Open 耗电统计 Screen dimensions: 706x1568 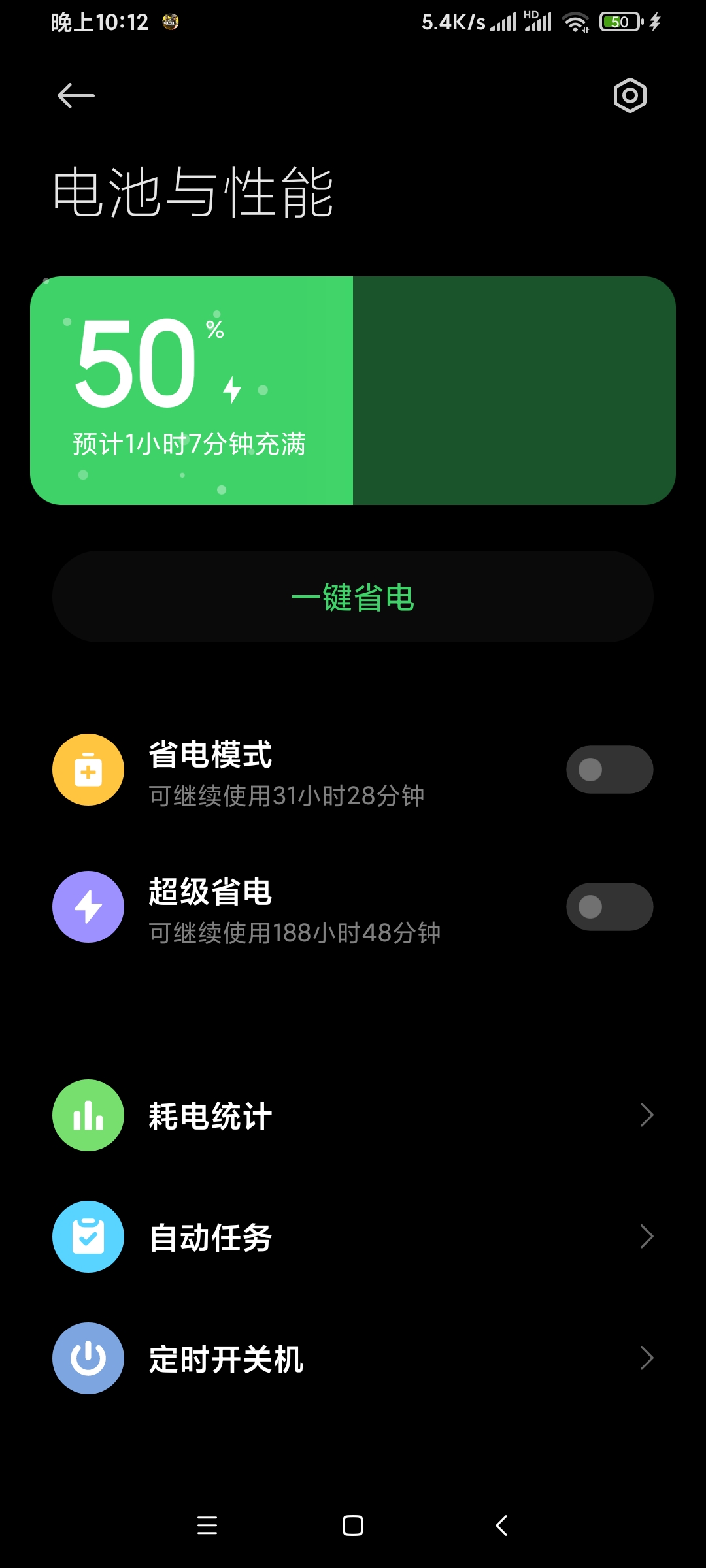[x=353, y=1115]
